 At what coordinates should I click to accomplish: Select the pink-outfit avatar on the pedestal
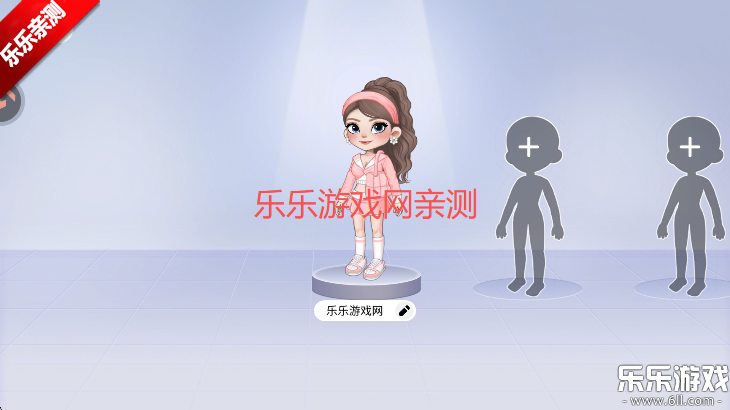tap(369, 180)
